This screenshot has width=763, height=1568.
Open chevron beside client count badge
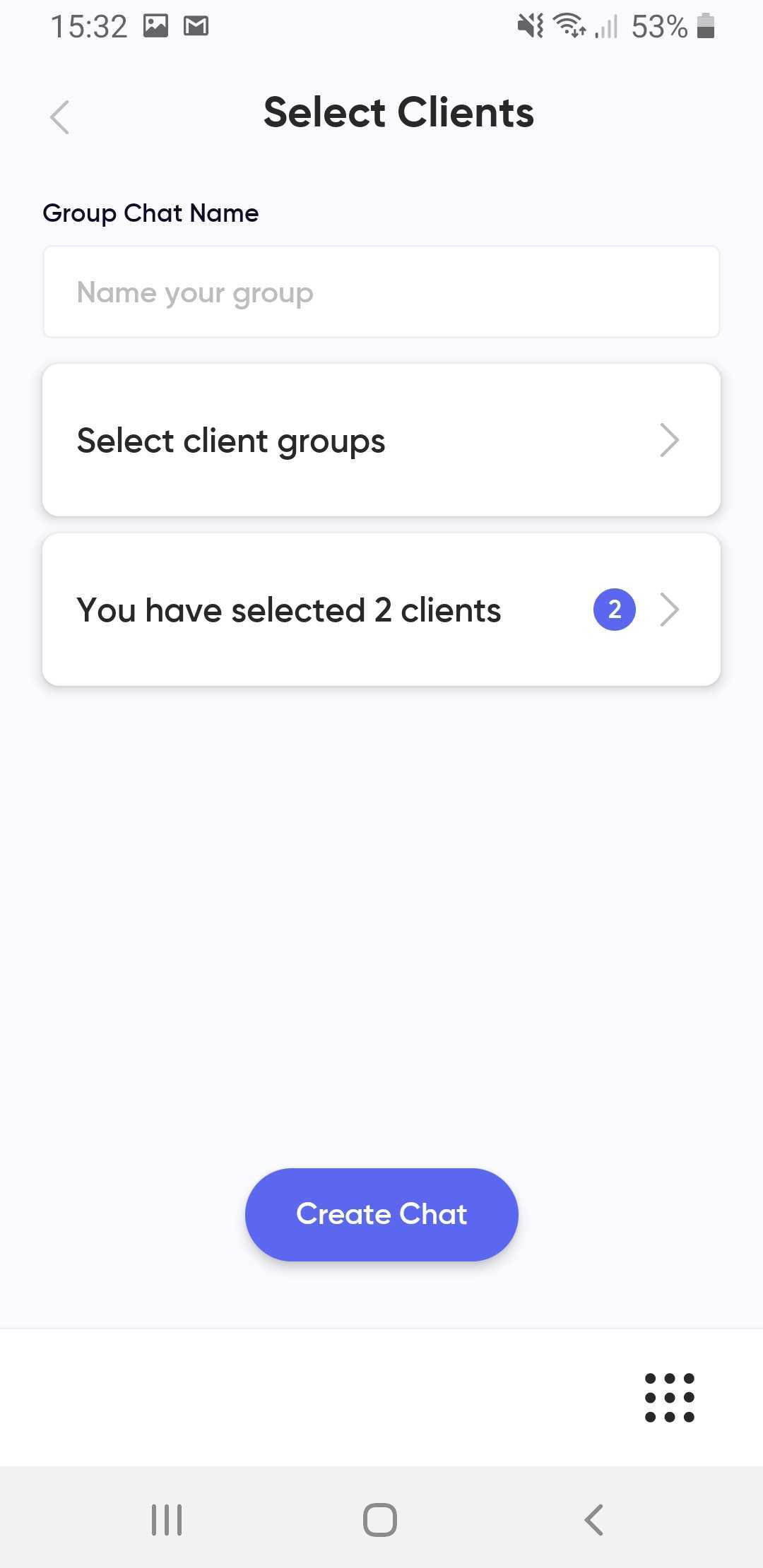coord(671,610)
